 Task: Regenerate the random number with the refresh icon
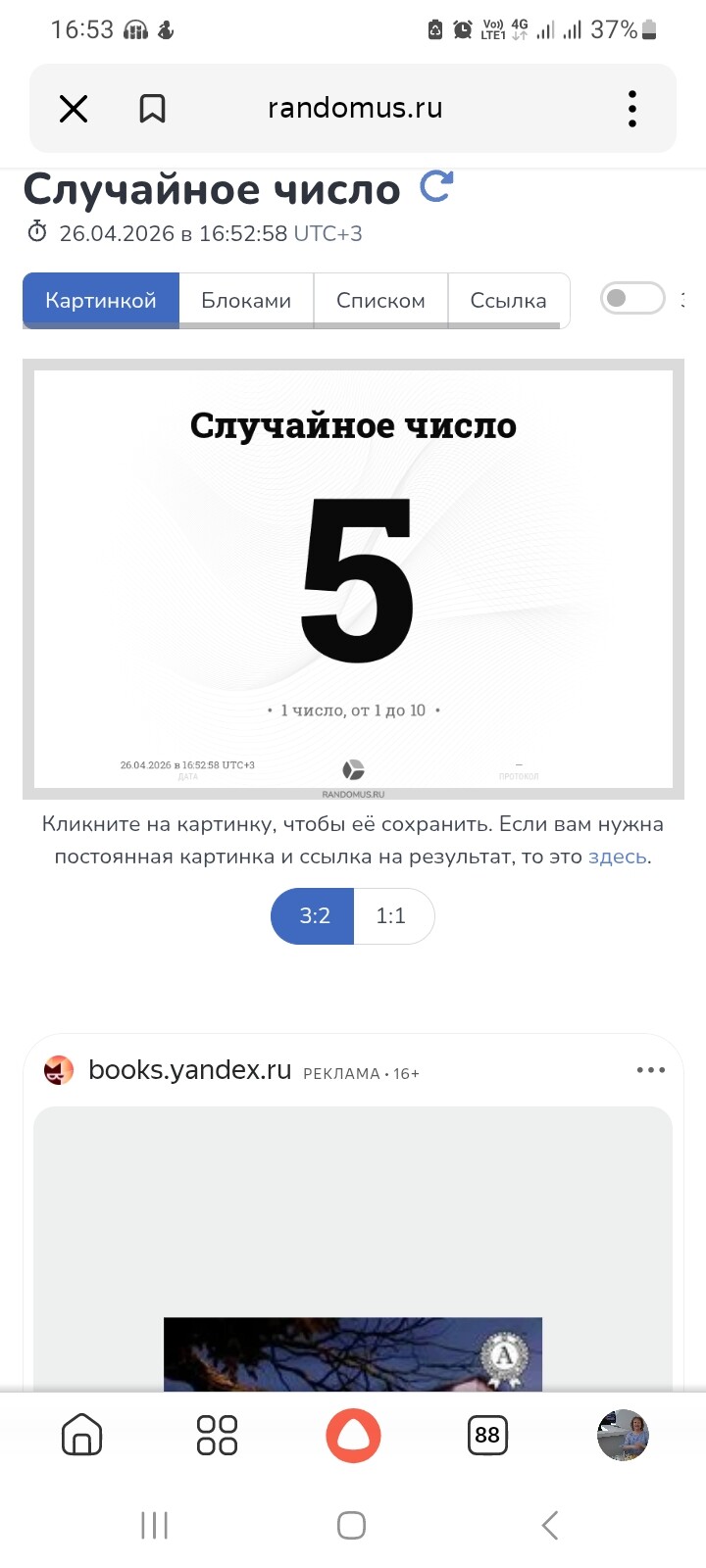pyautogui.click(x=436, y=185)
